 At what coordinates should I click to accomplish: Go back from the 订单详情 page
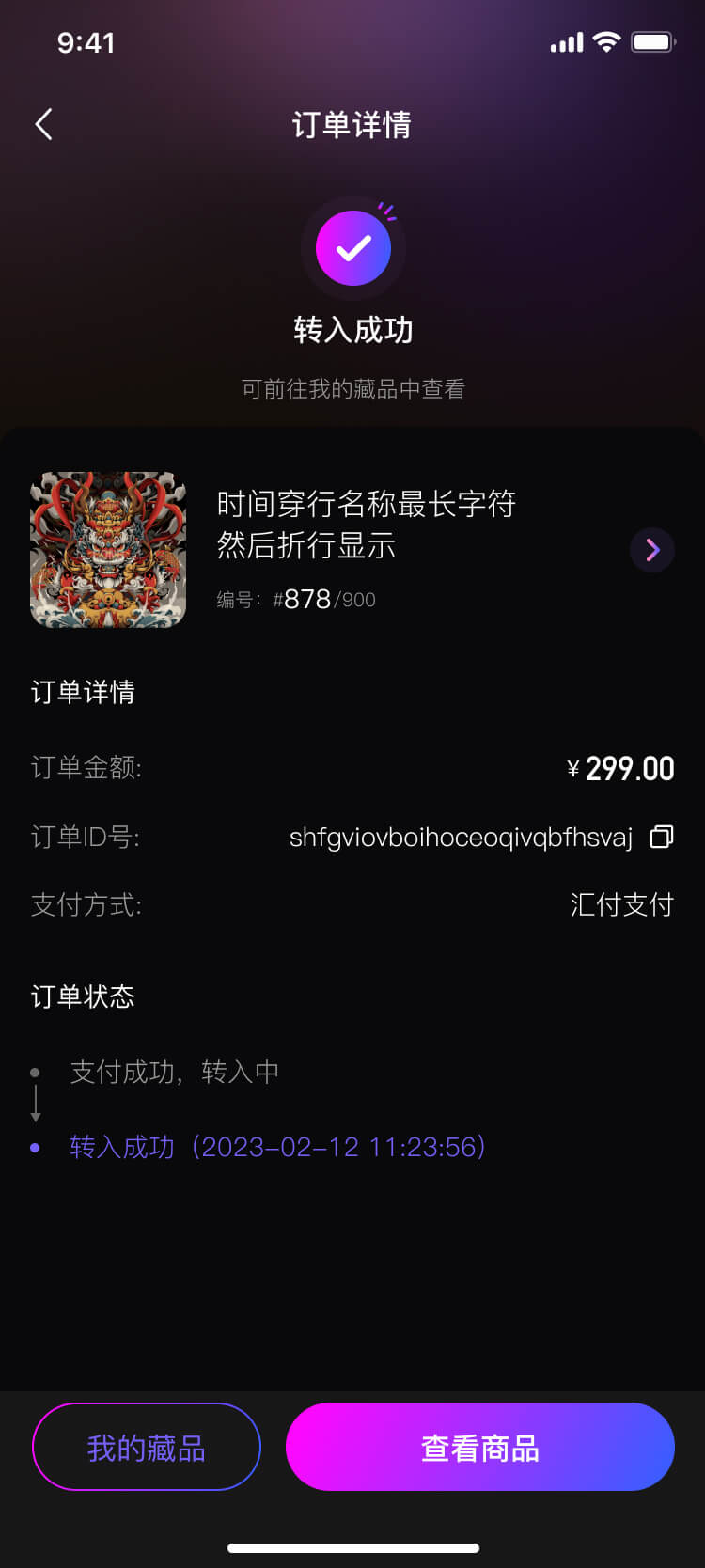pyautogui.click(x=43, y=124)
